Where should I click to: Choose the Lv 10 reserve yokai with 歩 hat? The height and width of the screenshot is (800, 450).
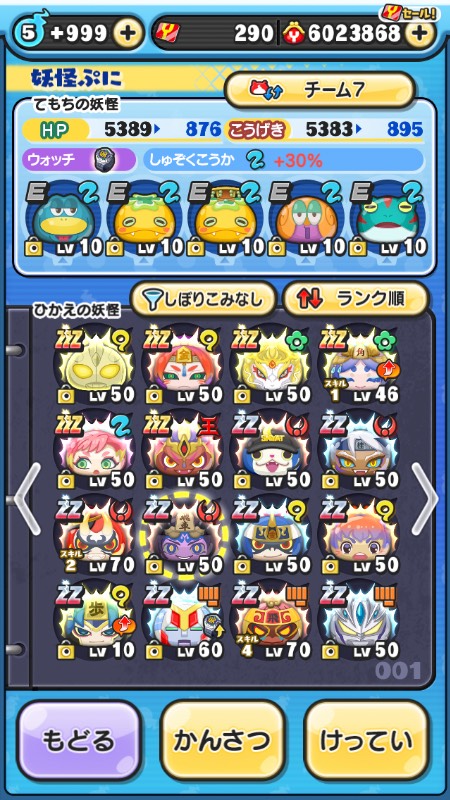coord(95,621)
